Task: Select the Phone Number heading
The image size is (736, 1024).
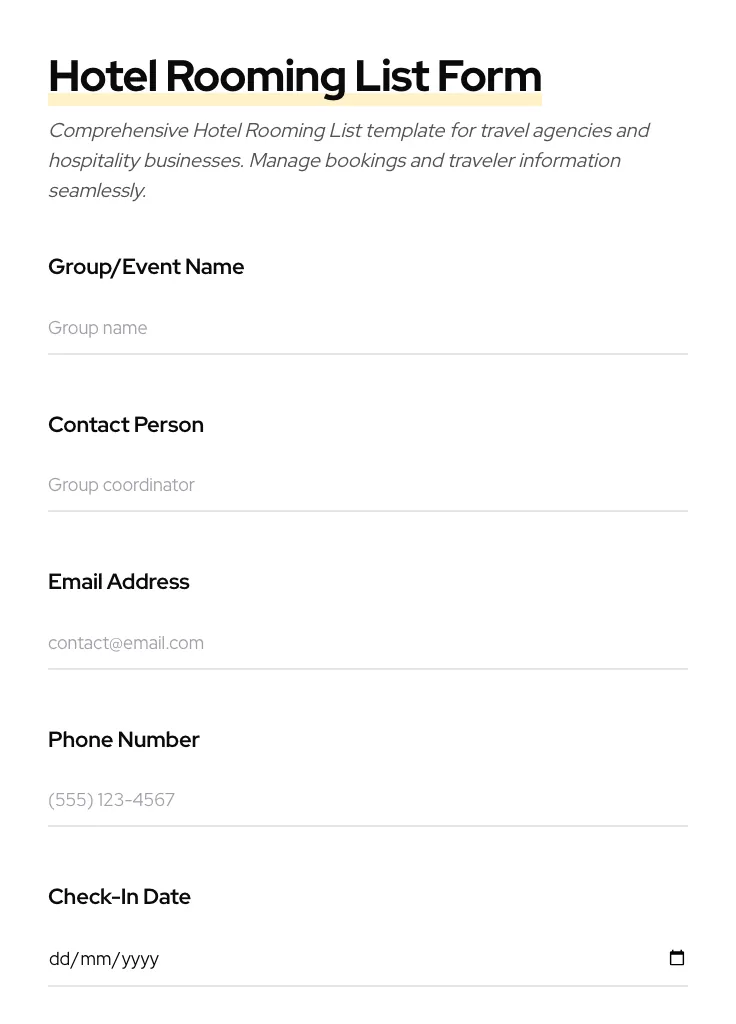Action: pyautogui.click(x=124, y=739)
